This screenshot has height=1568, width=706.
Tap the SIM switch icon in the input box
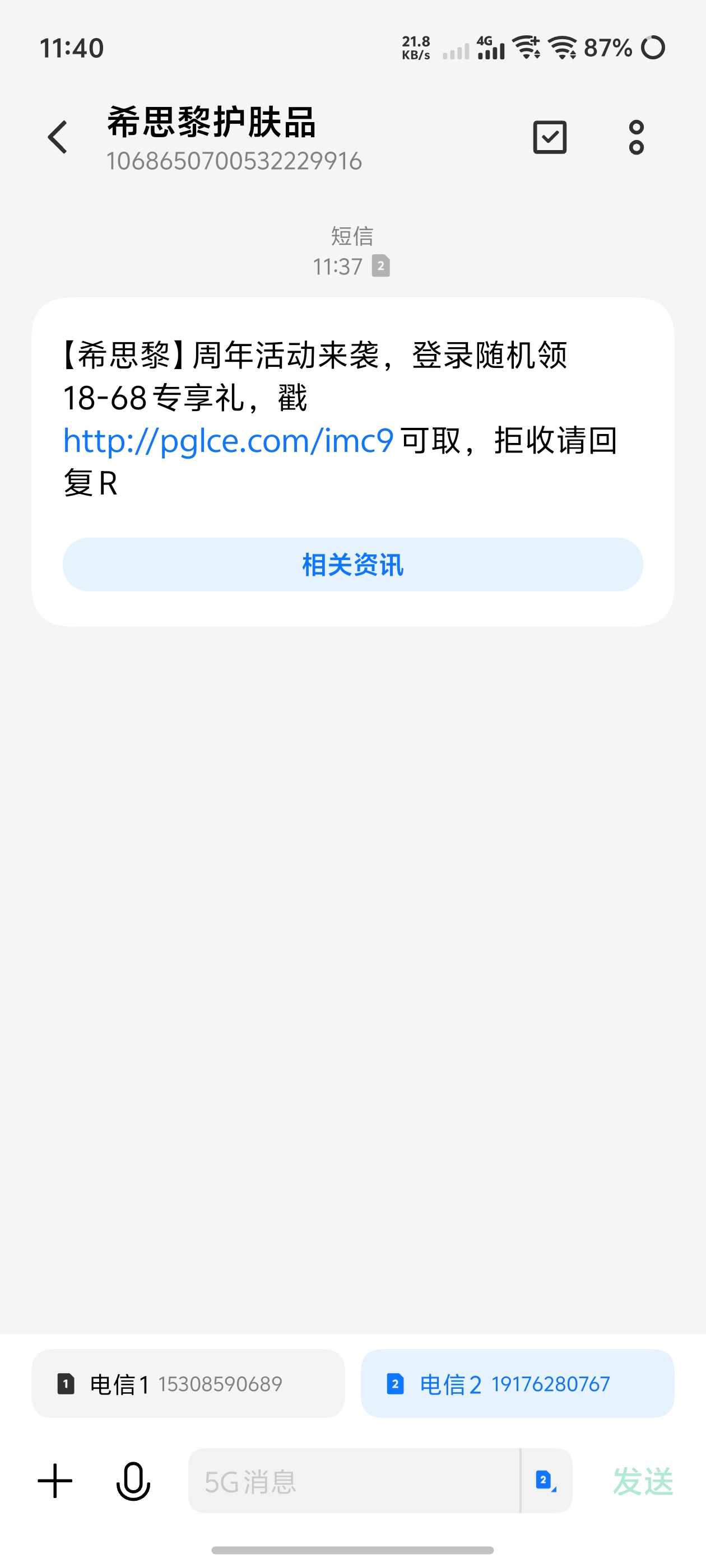click(546, 1481)
